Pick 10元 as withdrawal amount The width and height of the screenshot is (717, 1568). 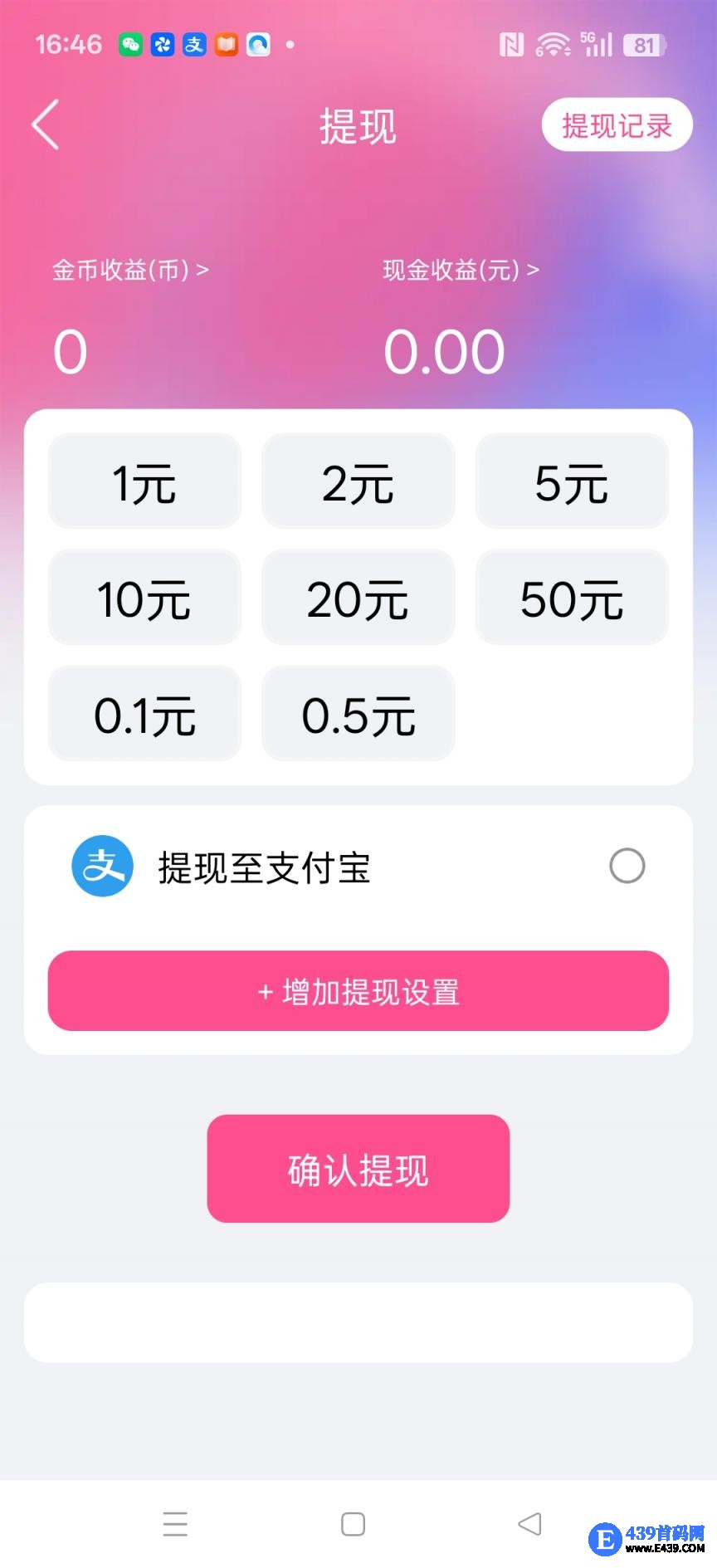click(144, 598)
